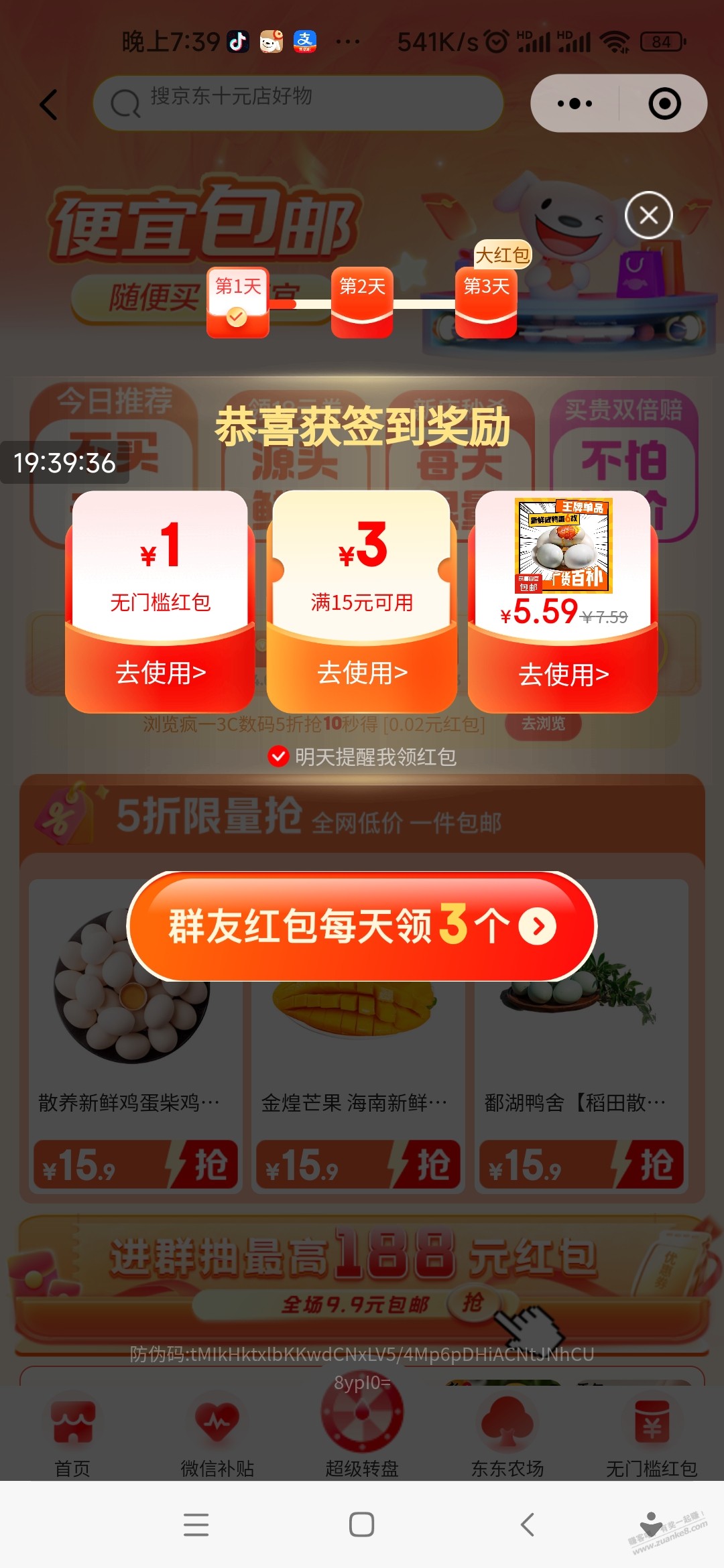Viewport: 724px width, 1568px height.
Task: Use the ¥1 无门槛红包 coupon
Action: click(160, 672)
